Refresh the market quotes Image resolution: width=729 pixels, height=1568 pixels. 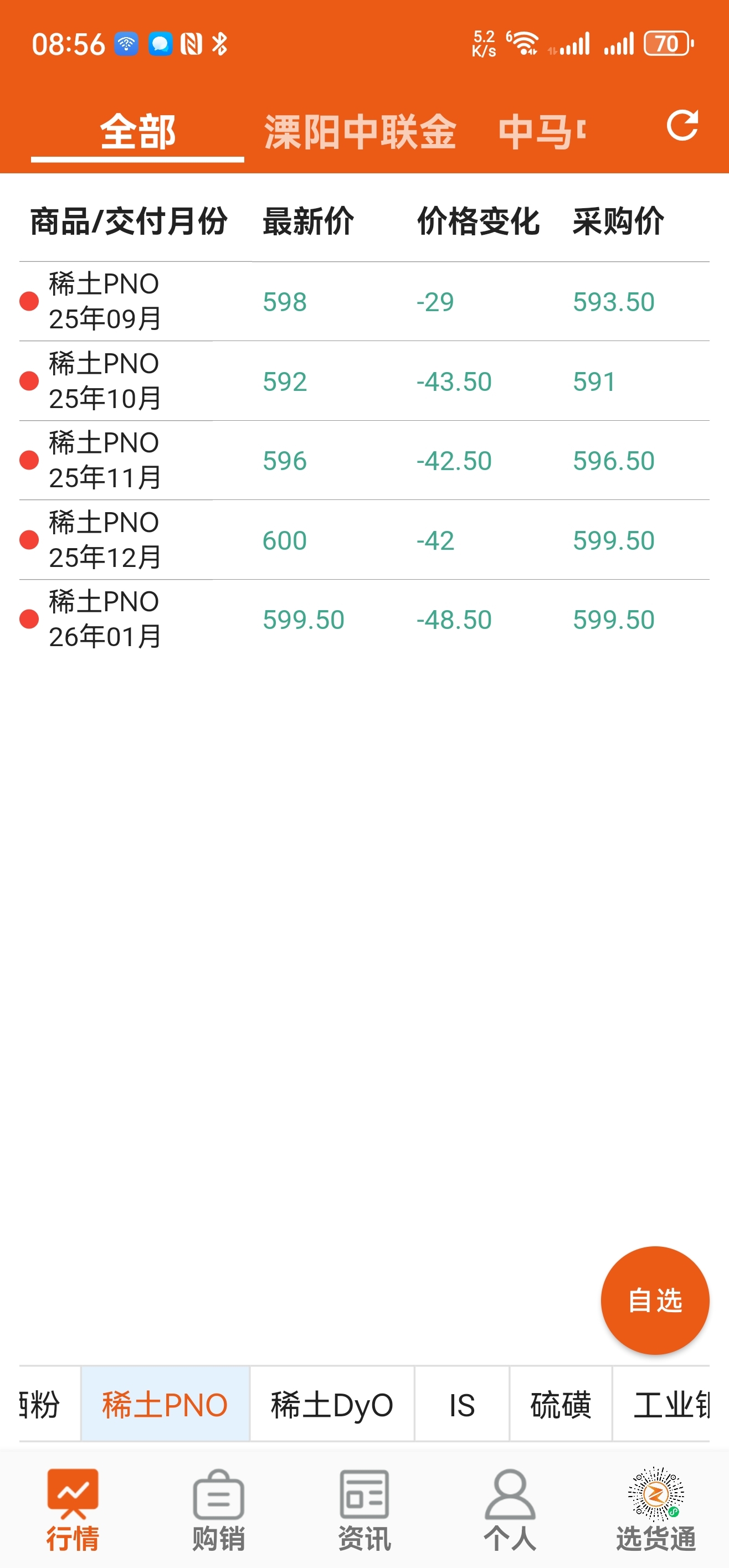[x=682, y=126]
